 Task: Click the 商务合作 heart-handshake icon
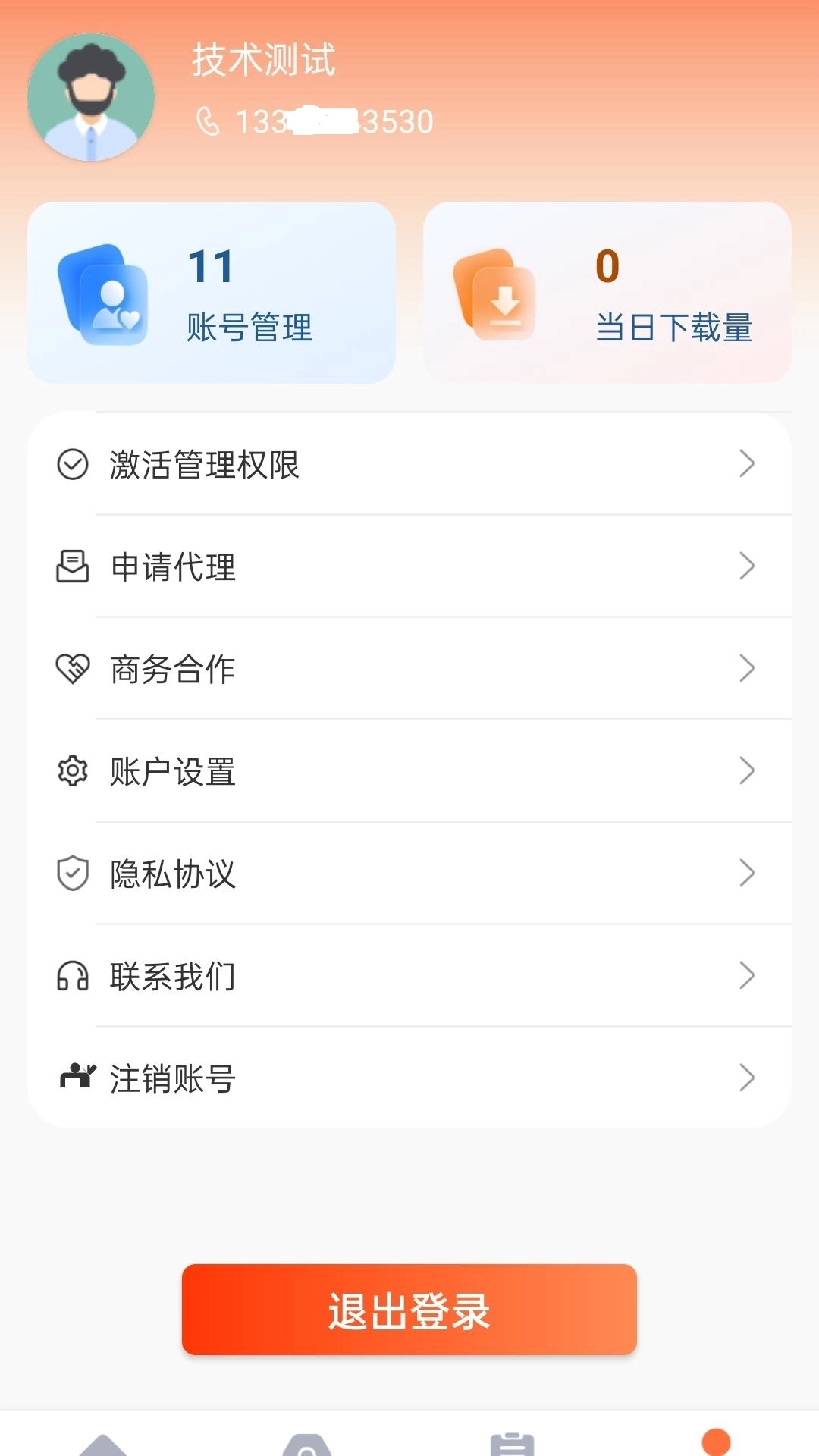71,669
